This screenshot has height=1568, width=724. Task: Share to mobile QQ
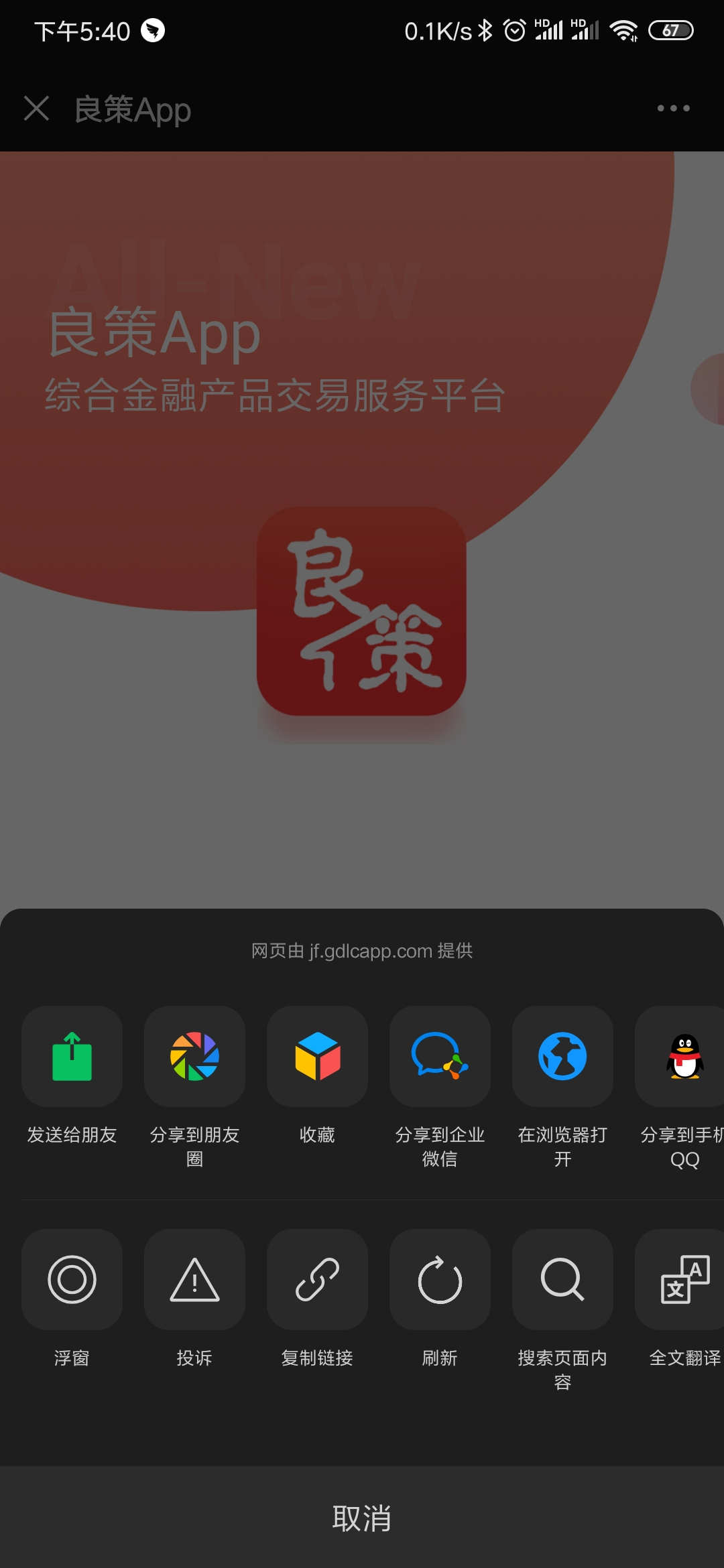coord(684,1056)
